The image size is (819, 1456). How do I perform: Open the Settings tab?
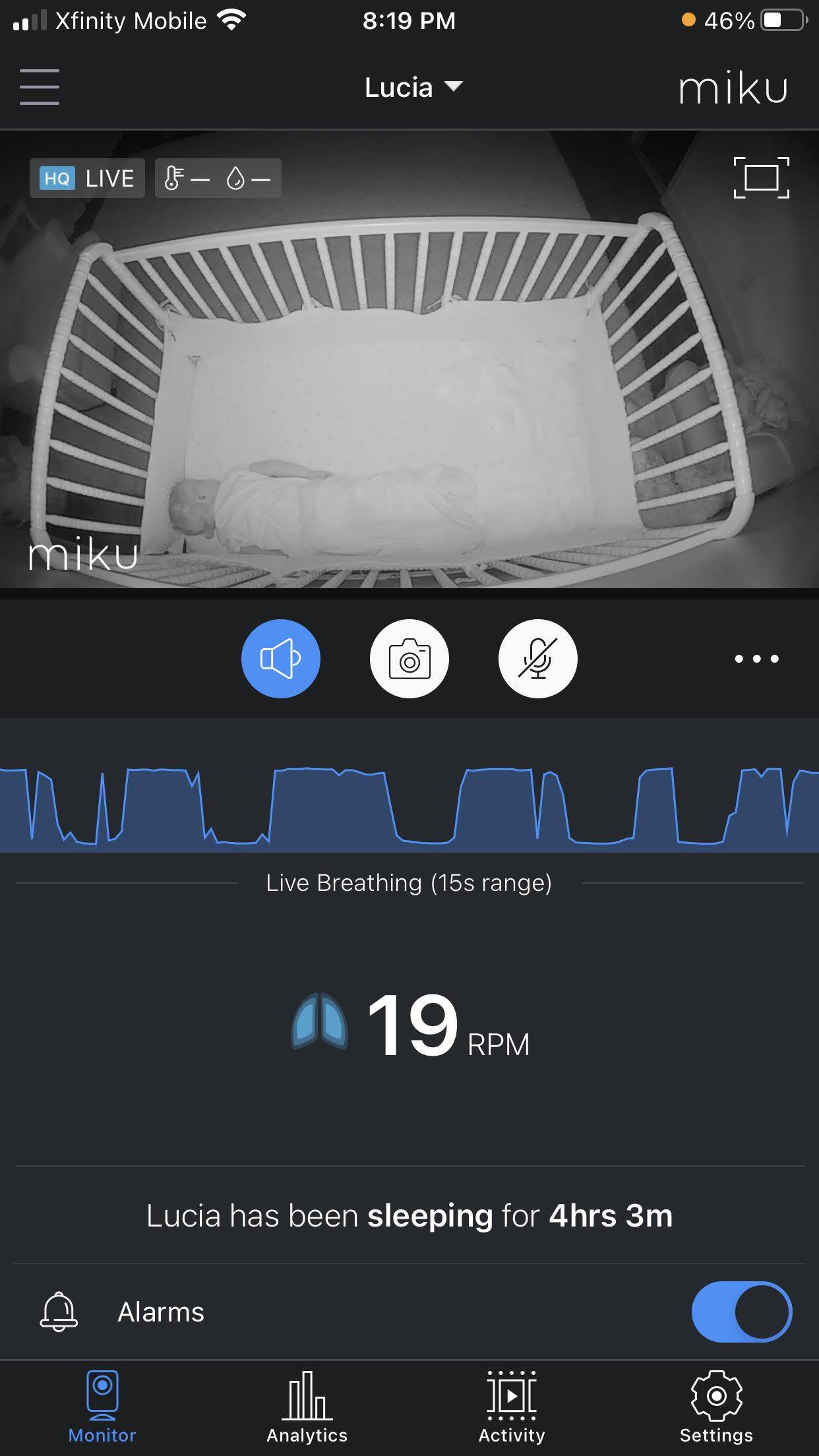point(716,1406)
